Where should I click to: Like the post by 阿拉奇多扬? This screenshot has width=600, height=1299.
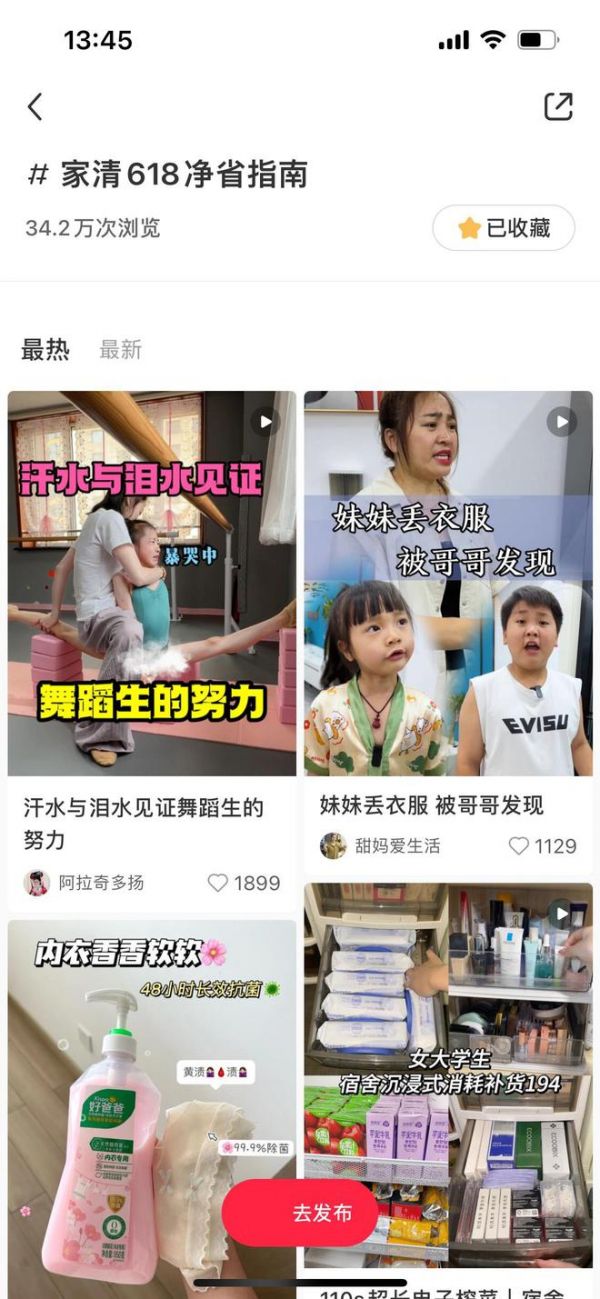click(218, 883)
